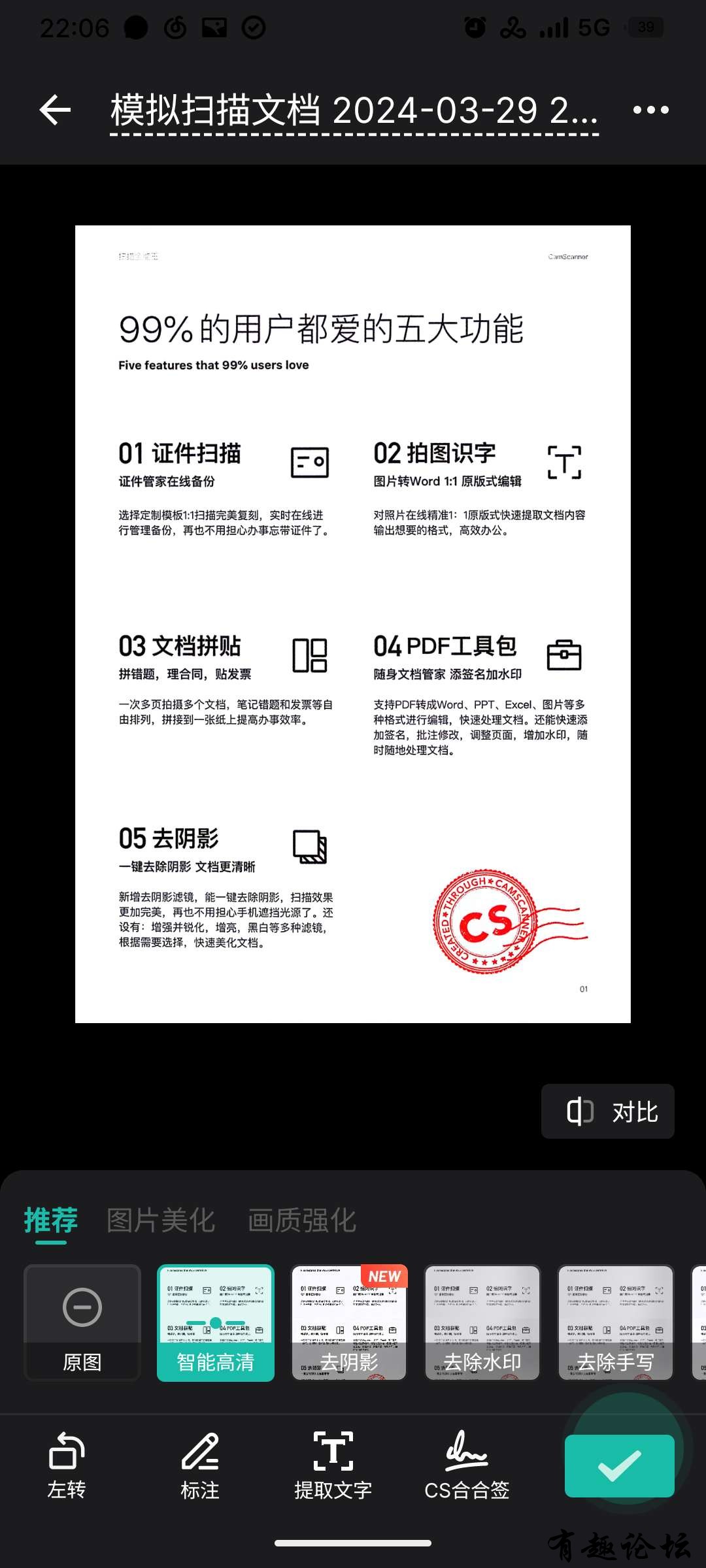
Task: Choose the 原图 original filter
Action: point(82,1322)
